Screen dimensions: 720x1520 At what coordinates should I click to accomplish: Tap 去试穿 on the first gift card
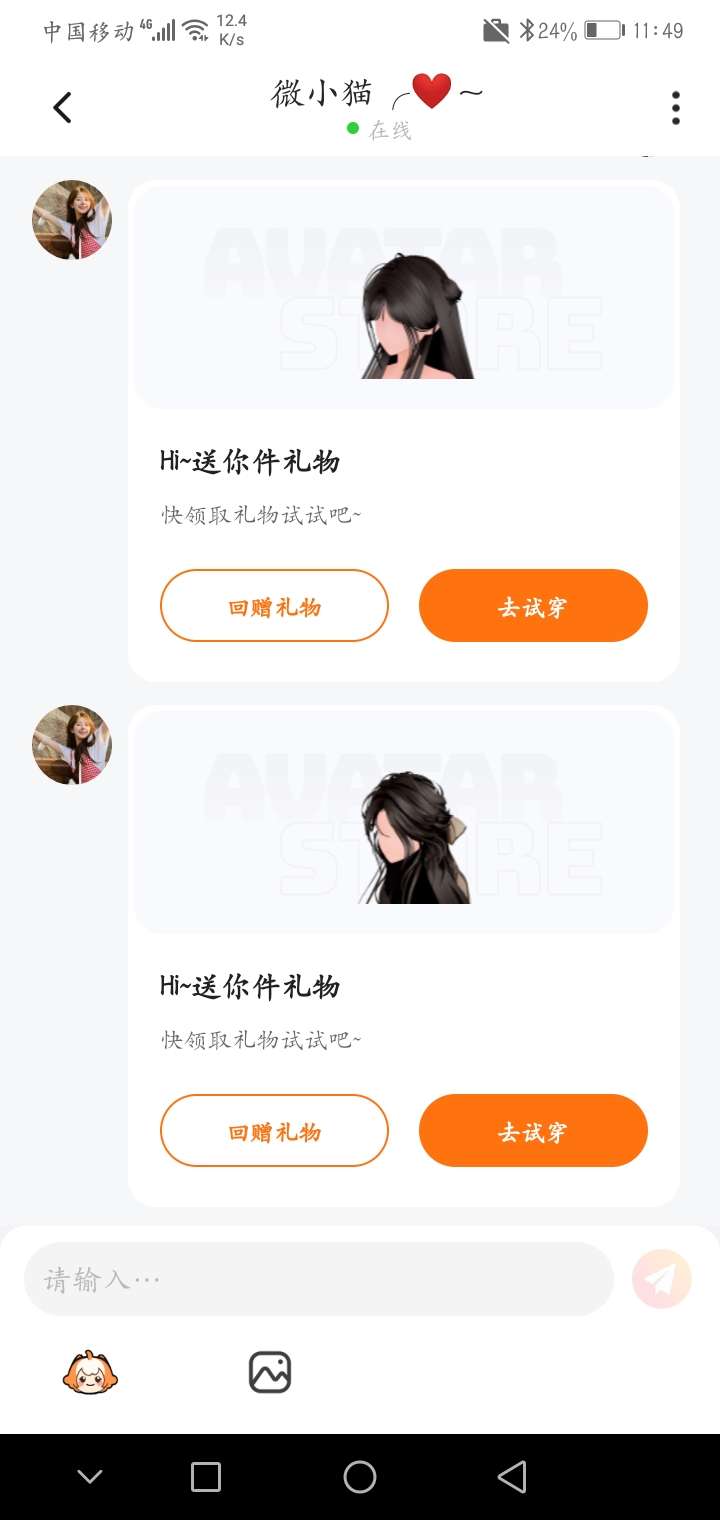[x=533, y=606]
